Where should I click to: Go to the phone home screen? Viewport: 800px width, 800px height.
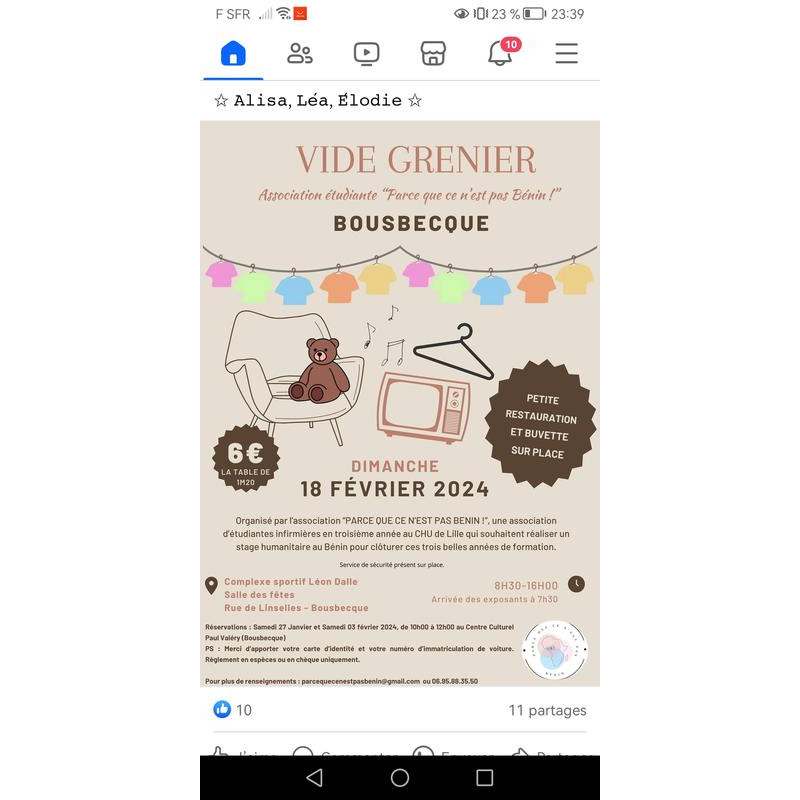point(400,777)
